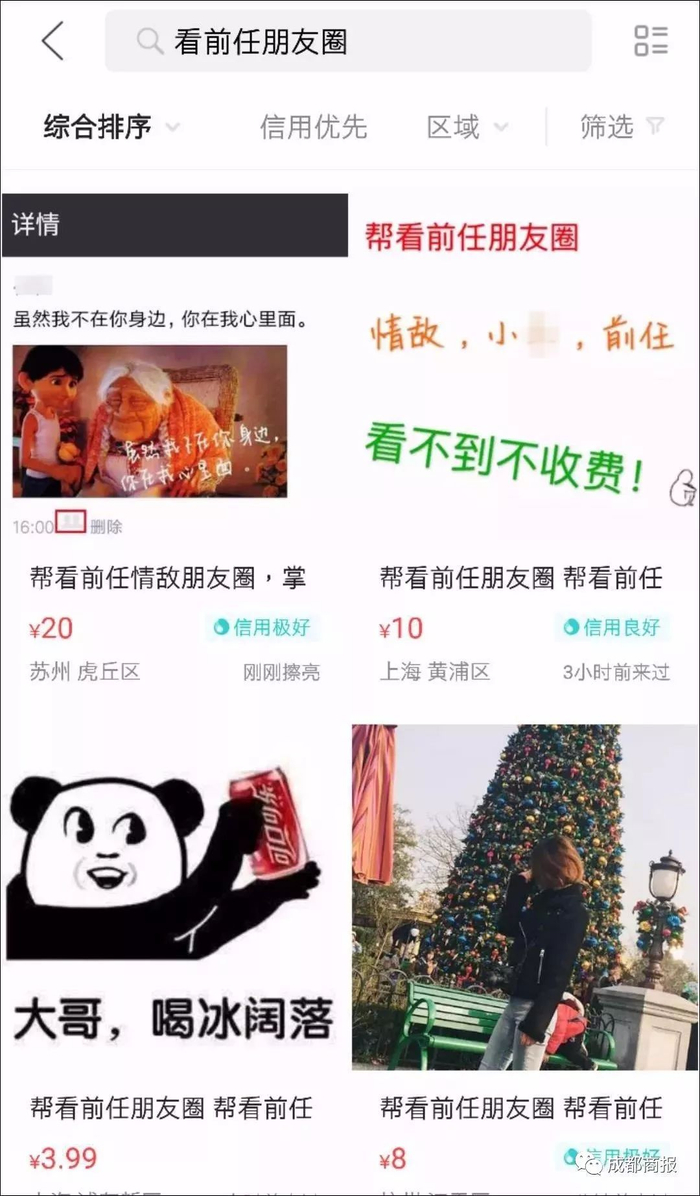Sort results by 信用优先
The image size is (700, 1196).
(313, 127)
